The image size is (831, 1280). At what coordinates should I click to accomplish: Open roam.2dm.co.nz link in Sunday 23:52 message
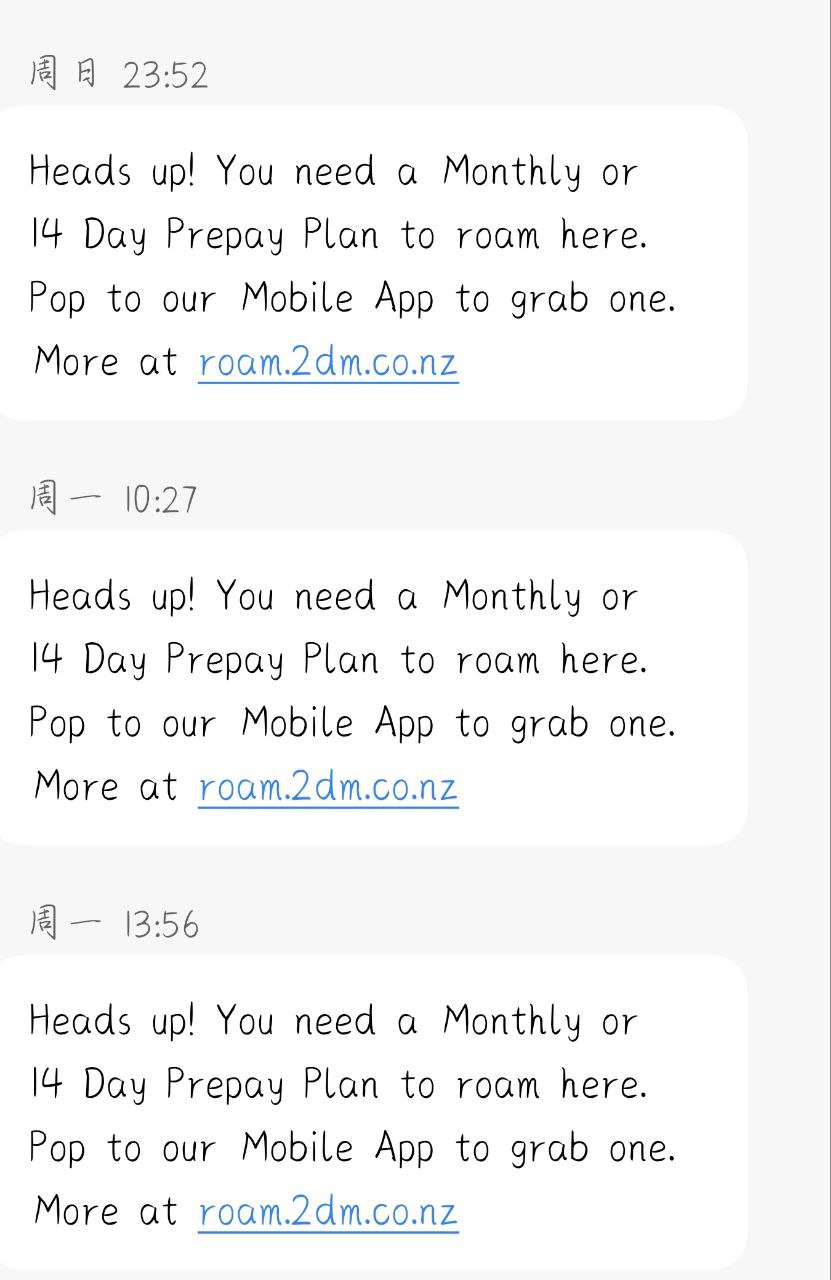point(328,362)
